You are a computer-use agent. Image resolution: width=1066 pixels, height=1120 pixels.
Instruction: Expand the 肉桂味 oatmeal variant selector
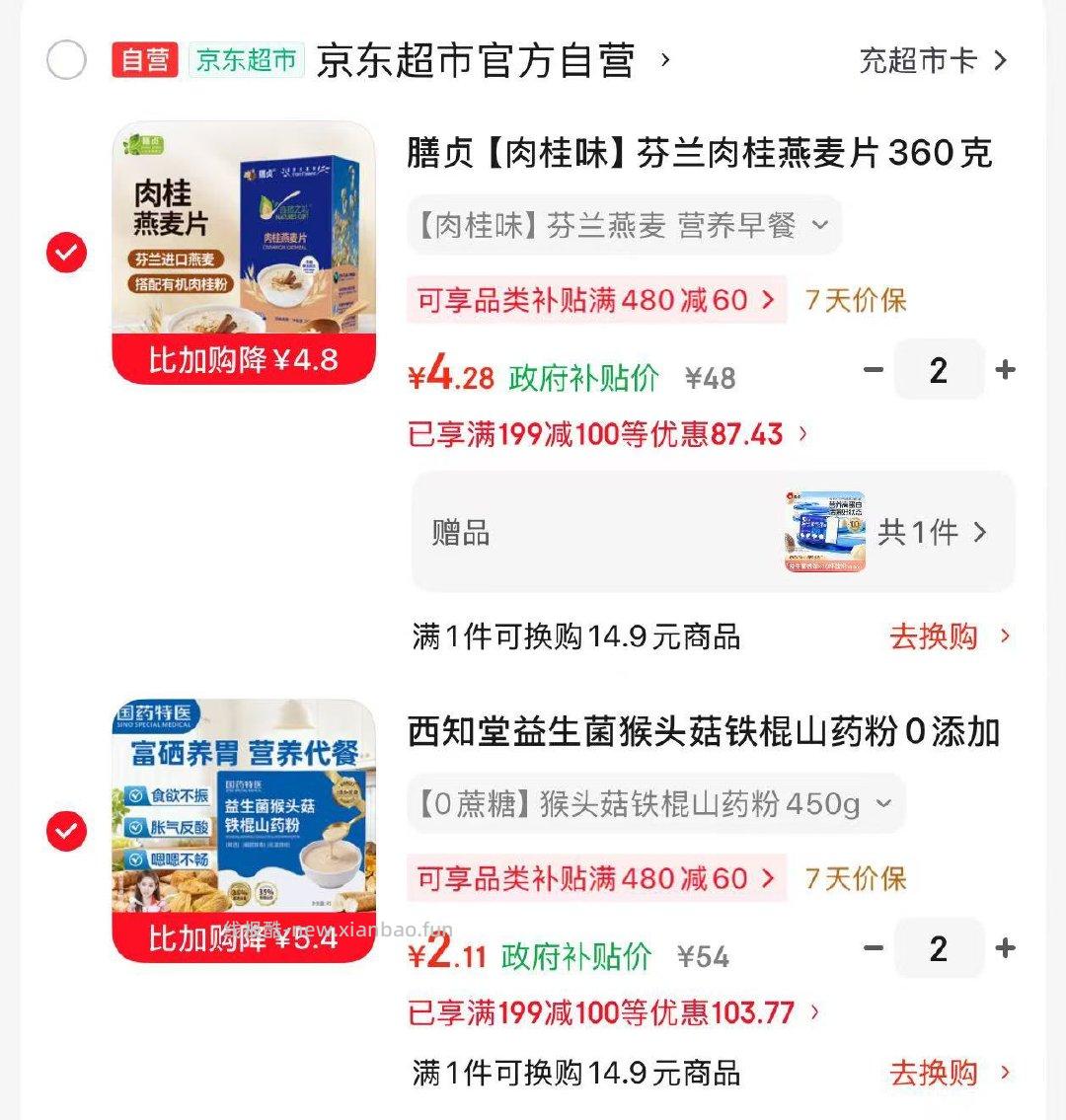click(x=622, y=225)
